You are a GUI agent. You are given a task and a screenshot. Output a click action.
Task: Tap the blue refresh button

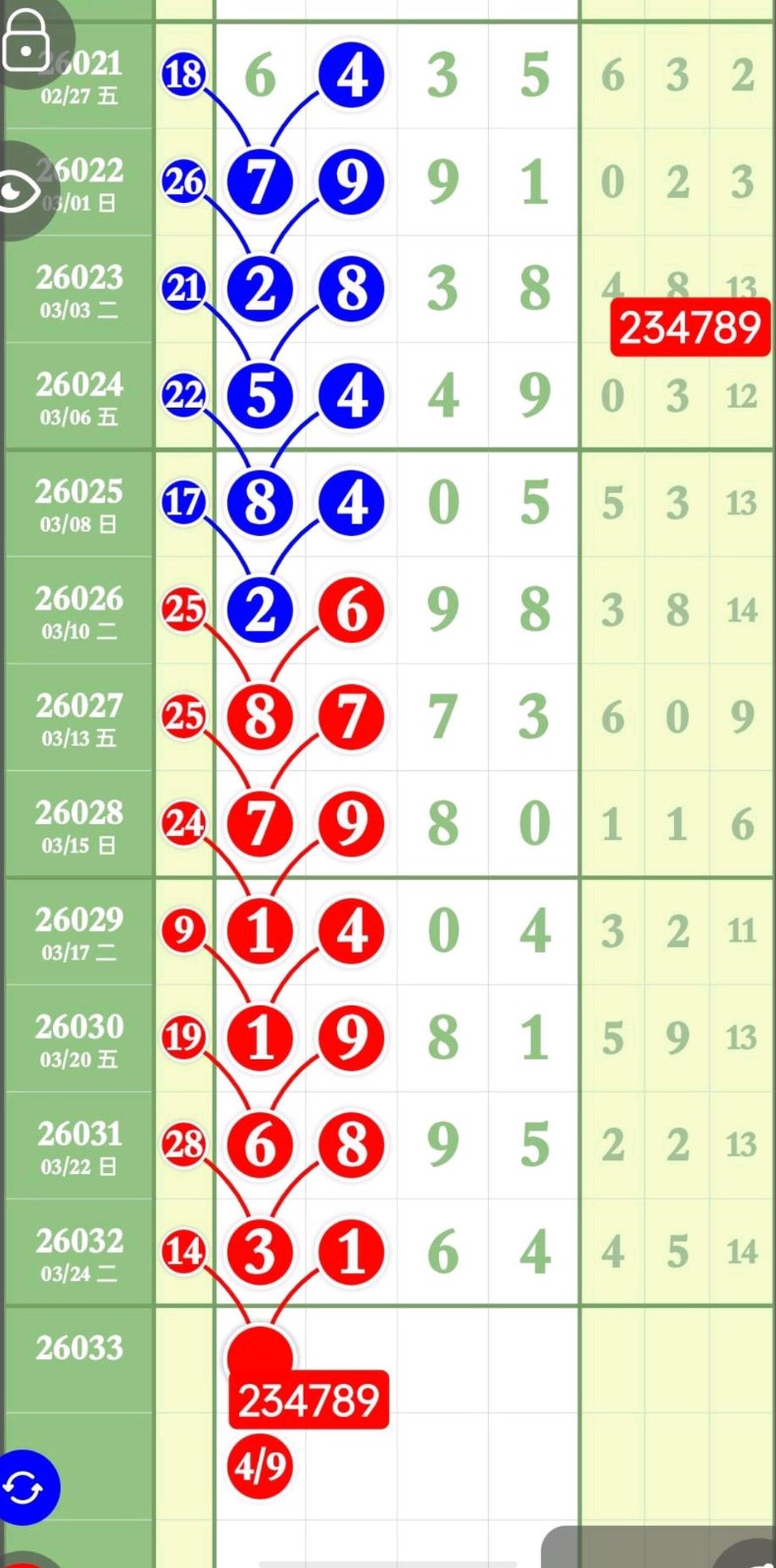pos(24,1489)
